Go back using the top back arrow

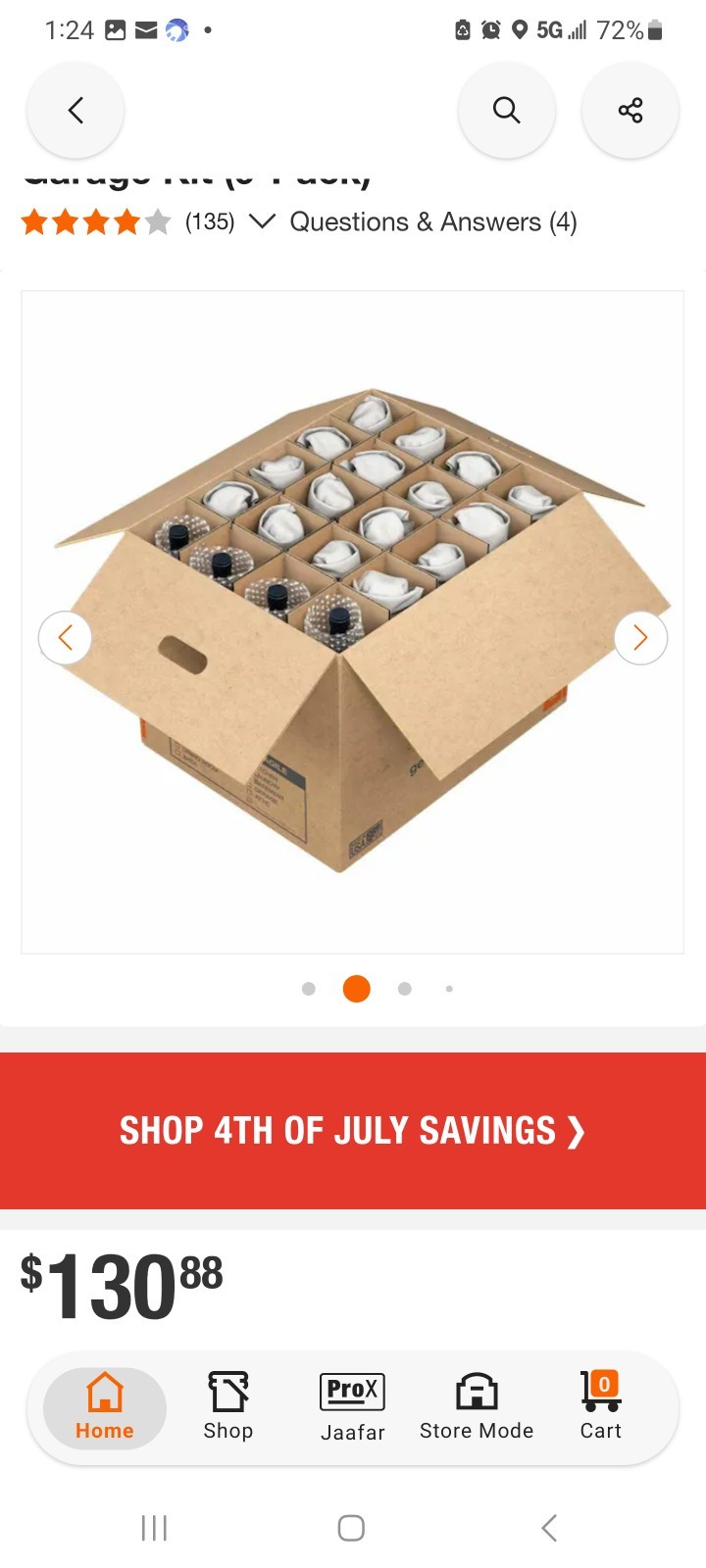[76, 110]
